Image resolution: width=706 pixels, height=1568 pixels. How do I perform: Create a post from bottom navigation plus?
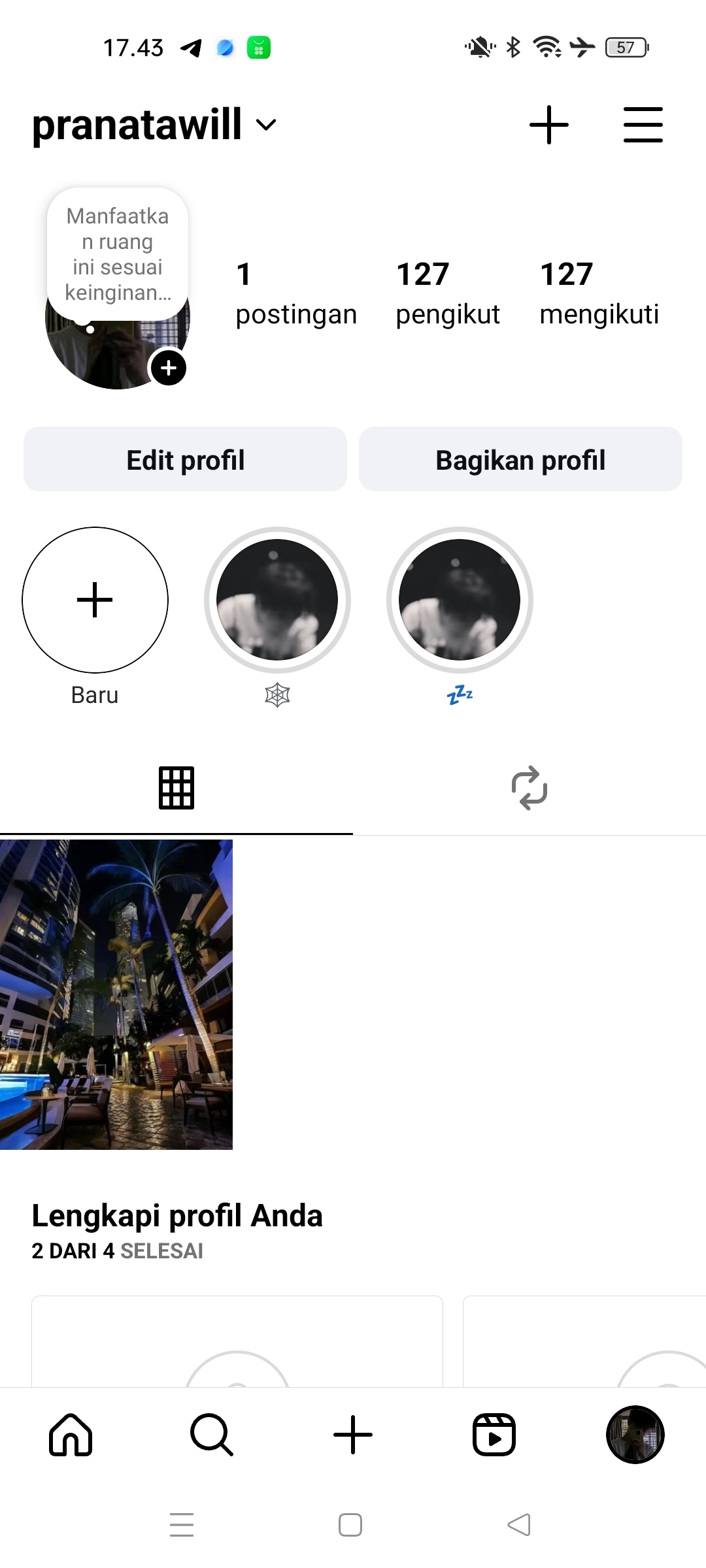pyautogui.click(x=353, y=1435)
